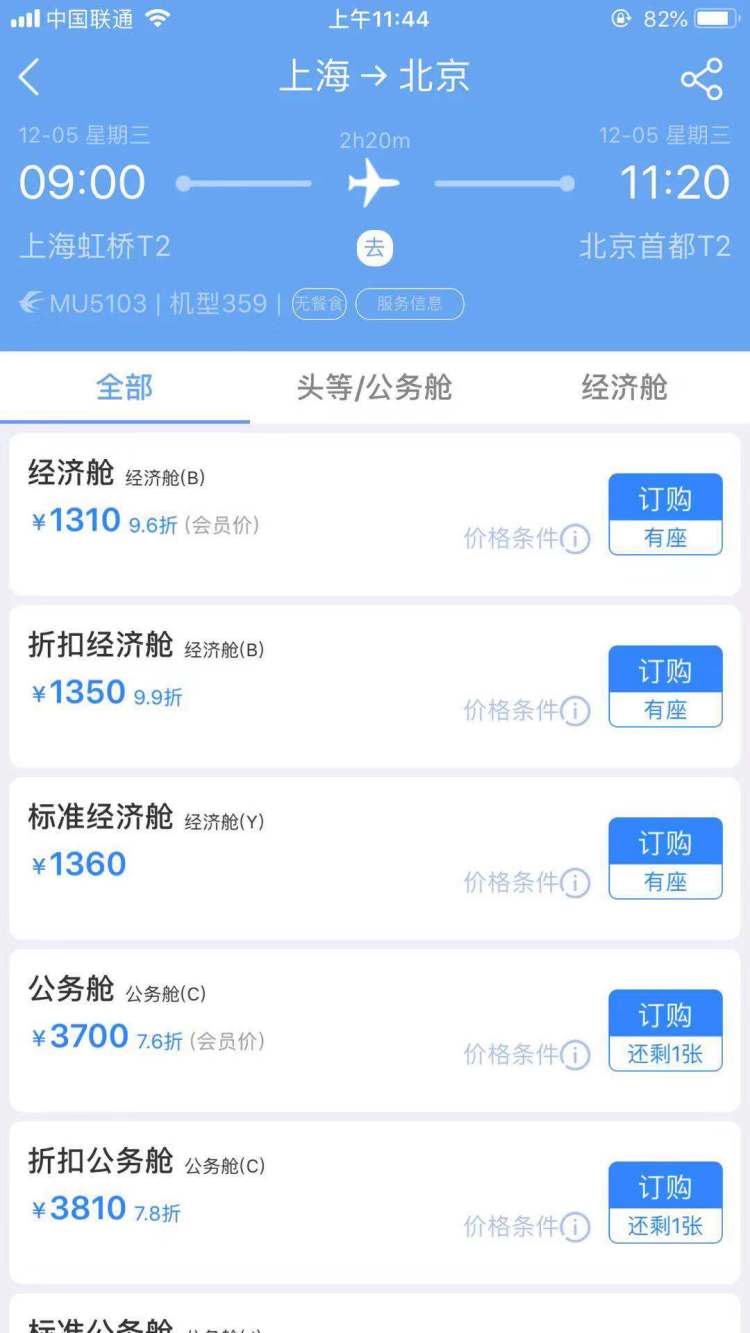Image resolution: width=750 pixels, height=1333 pixels.
Task: Open the 服务信息 service info pill
Action: (x=410, y=304)
